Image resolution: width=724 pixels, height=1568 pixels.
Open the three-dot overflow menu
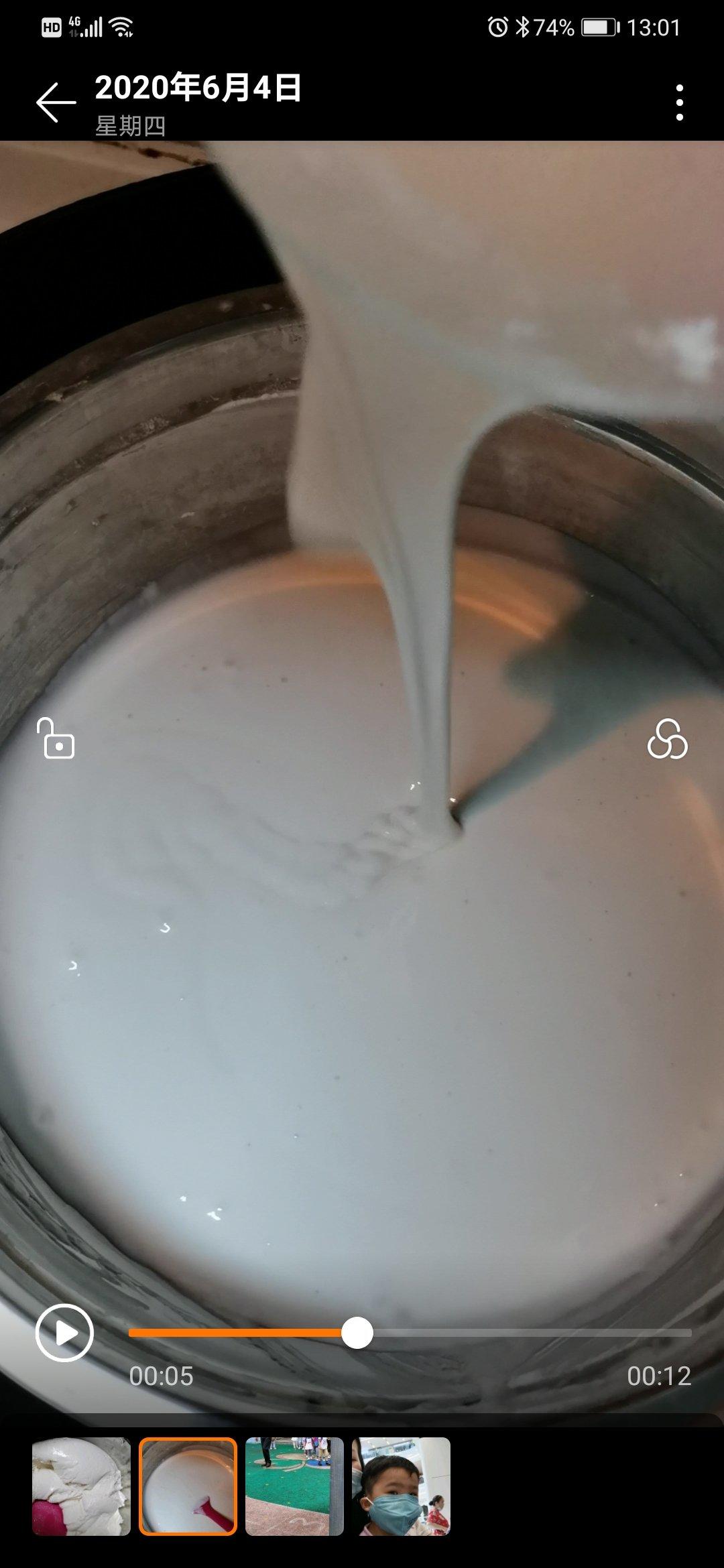tap(679, 103)
